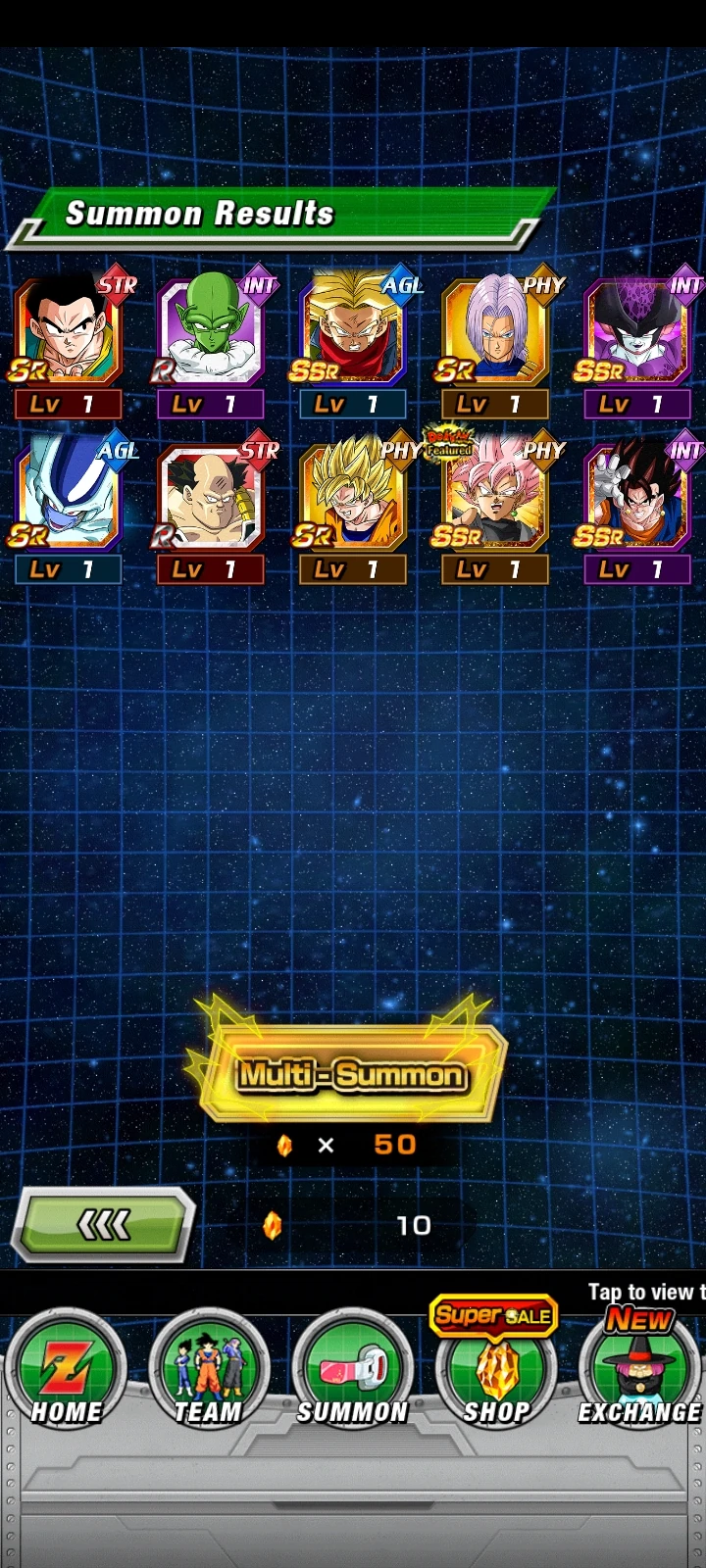Check the SR PHY Super Saiyan Goku card
This screenshot has width=706, height=1568.
point(353,508)
